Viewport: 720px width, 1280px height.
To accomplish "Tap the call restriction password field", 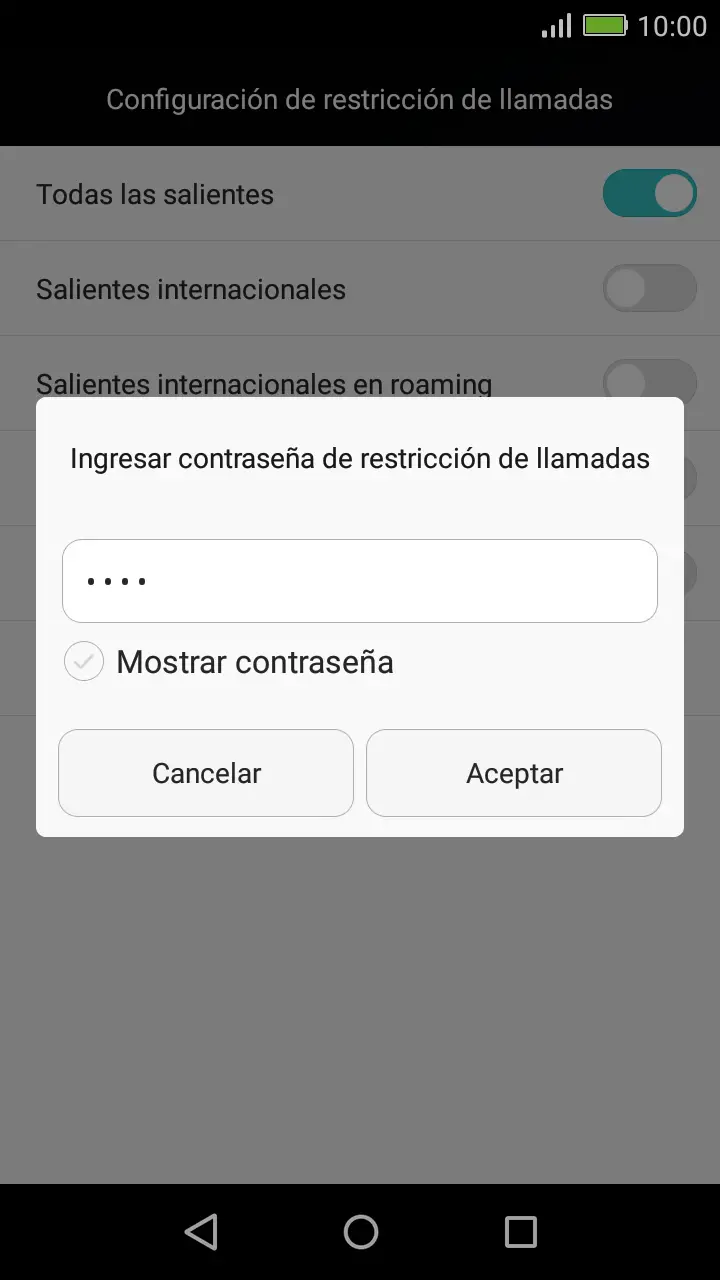I will point(360,581).
